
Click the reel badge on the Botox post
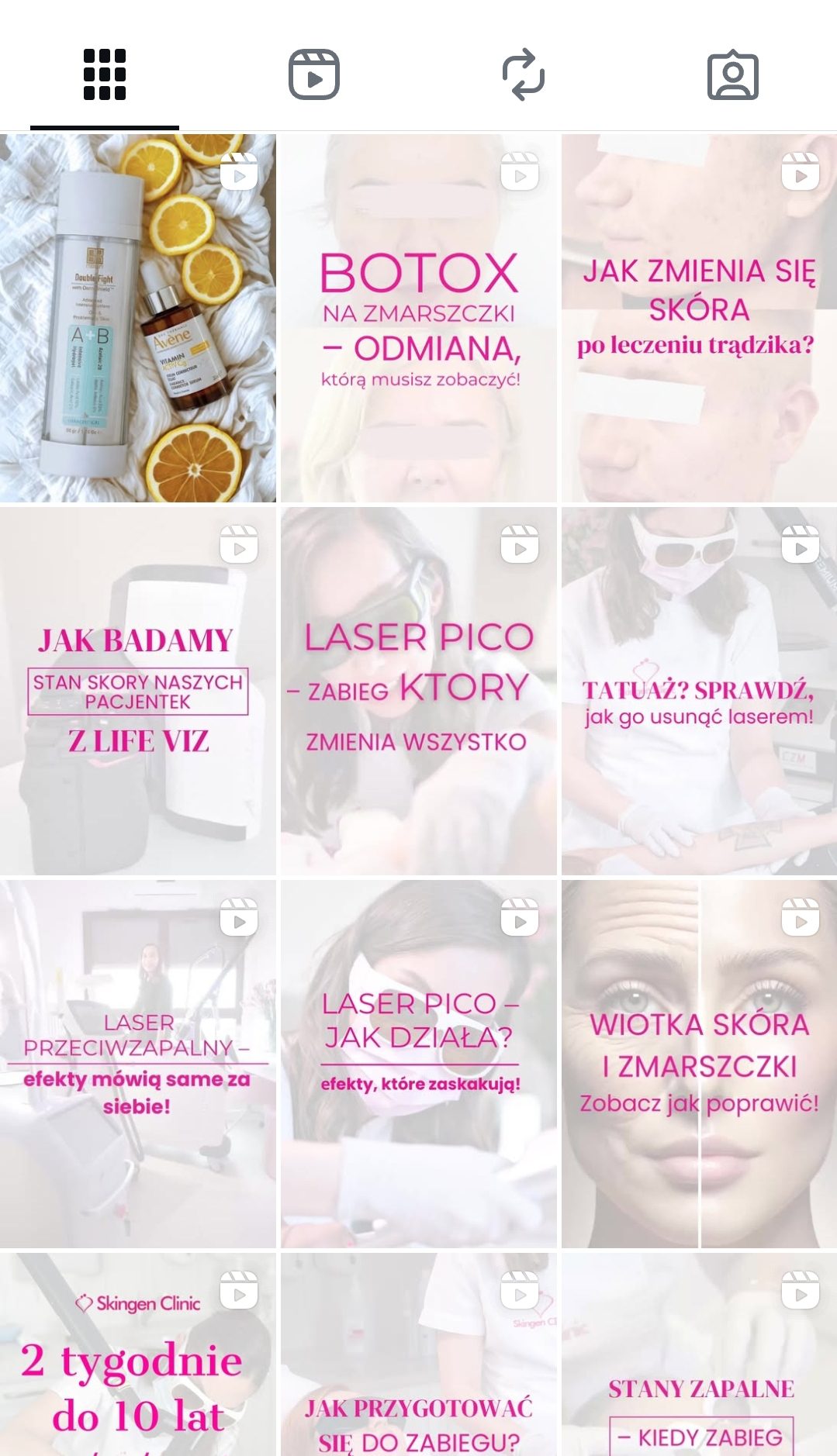(x=521, y=172)
